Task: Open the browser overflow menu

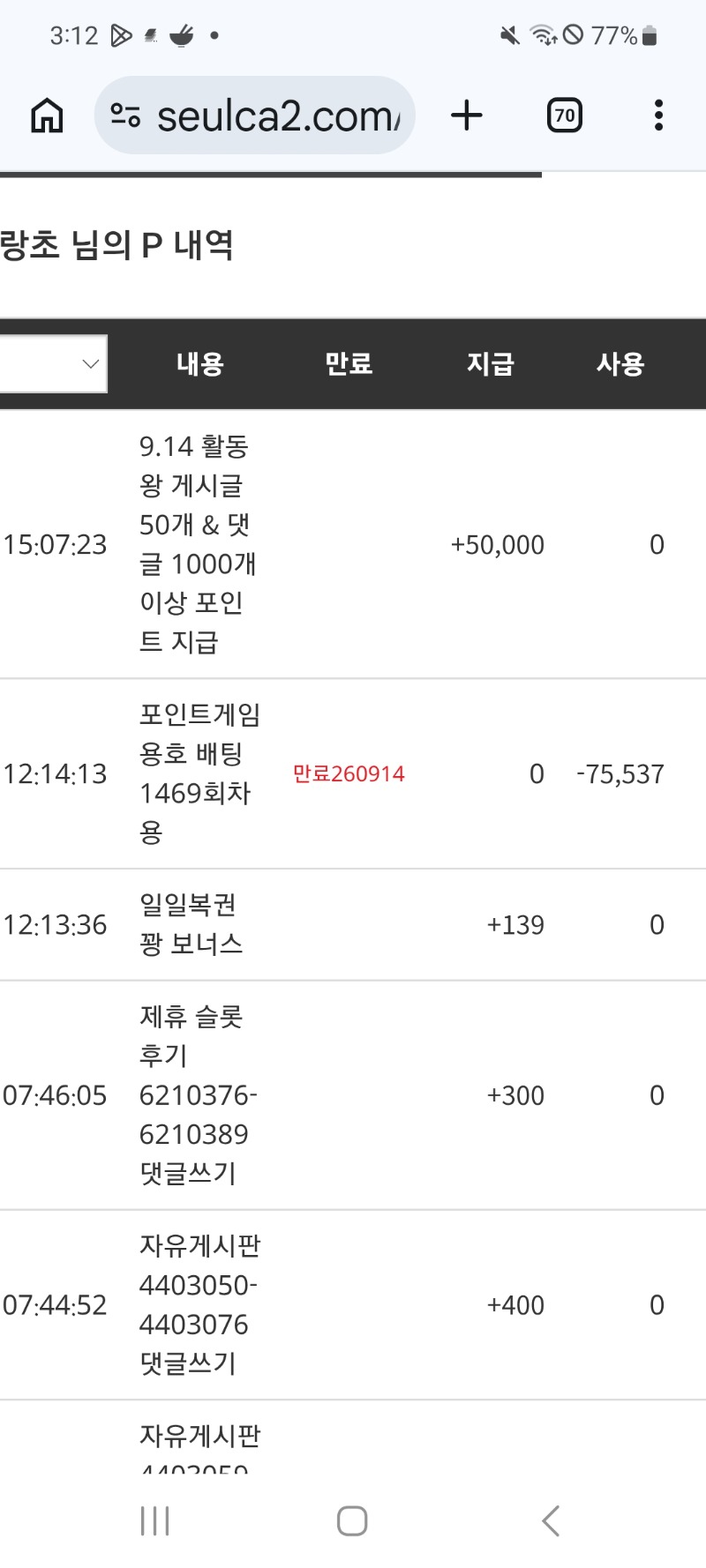Action: [658, 116]
